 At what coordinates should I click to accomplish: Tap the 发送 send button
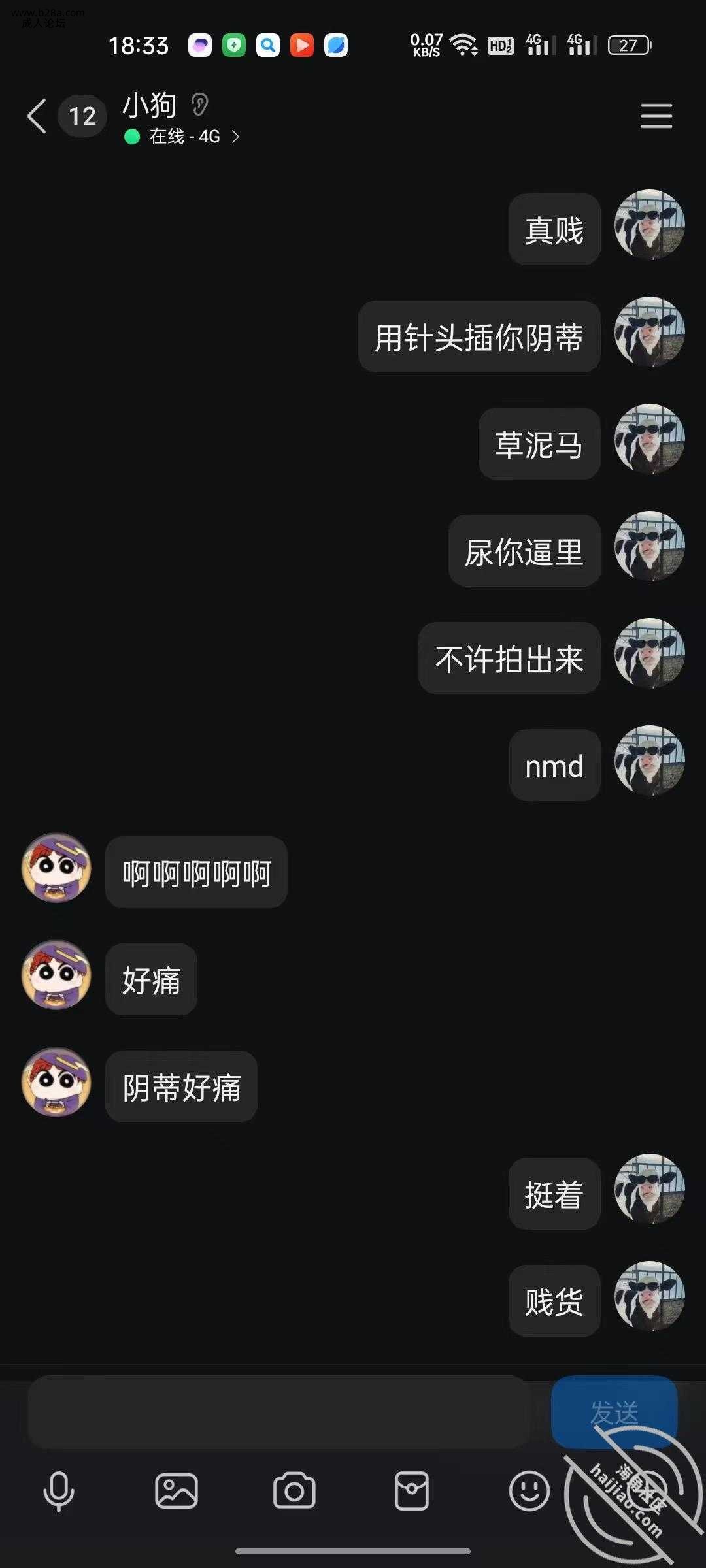coord(613,1411)
